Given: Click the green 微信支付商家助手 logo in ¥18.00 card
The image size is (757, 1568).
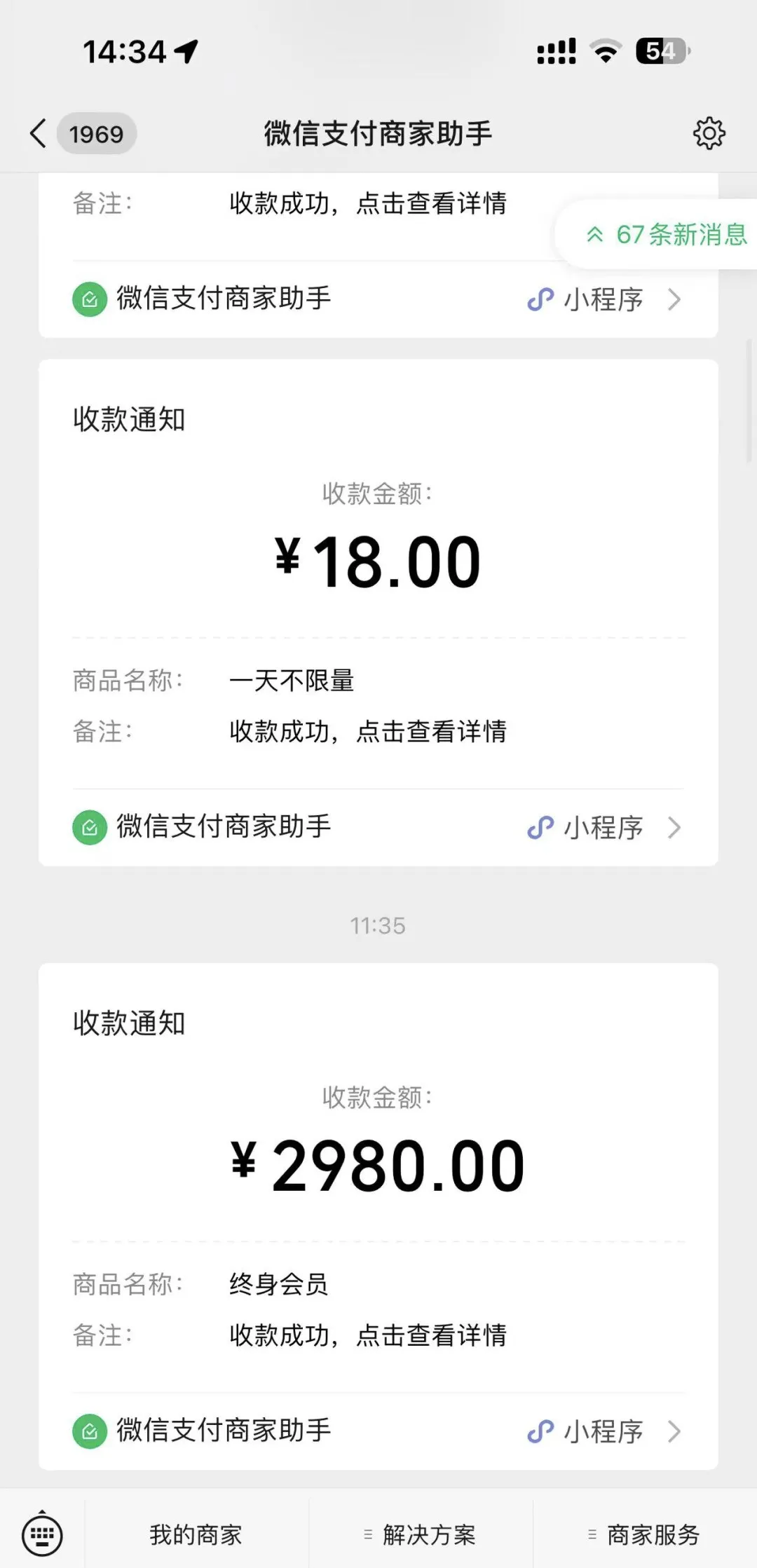Looking at the screenshot, I should tap(90, 828).
